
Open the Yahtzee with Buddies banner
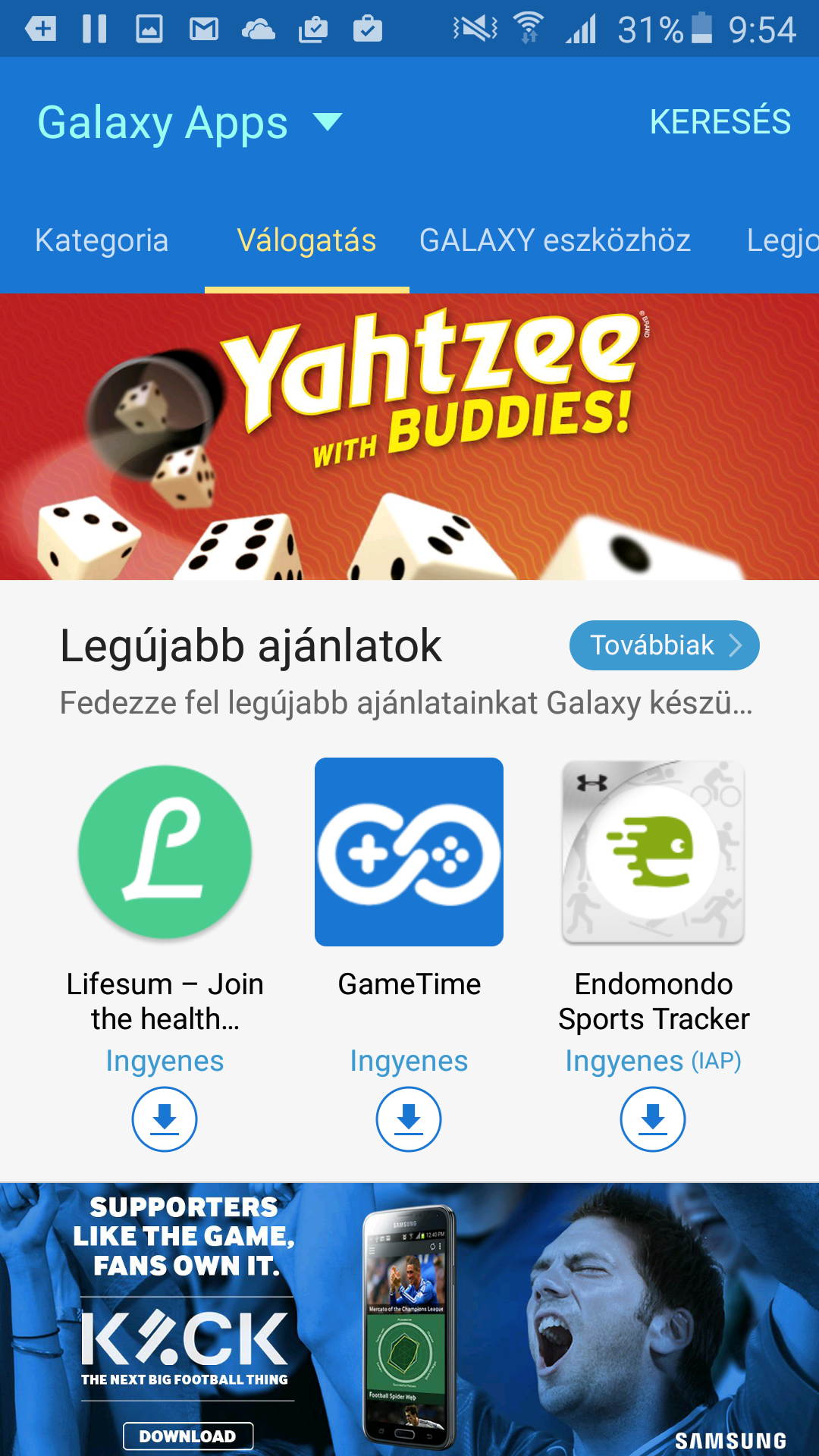tap(409, 437)
